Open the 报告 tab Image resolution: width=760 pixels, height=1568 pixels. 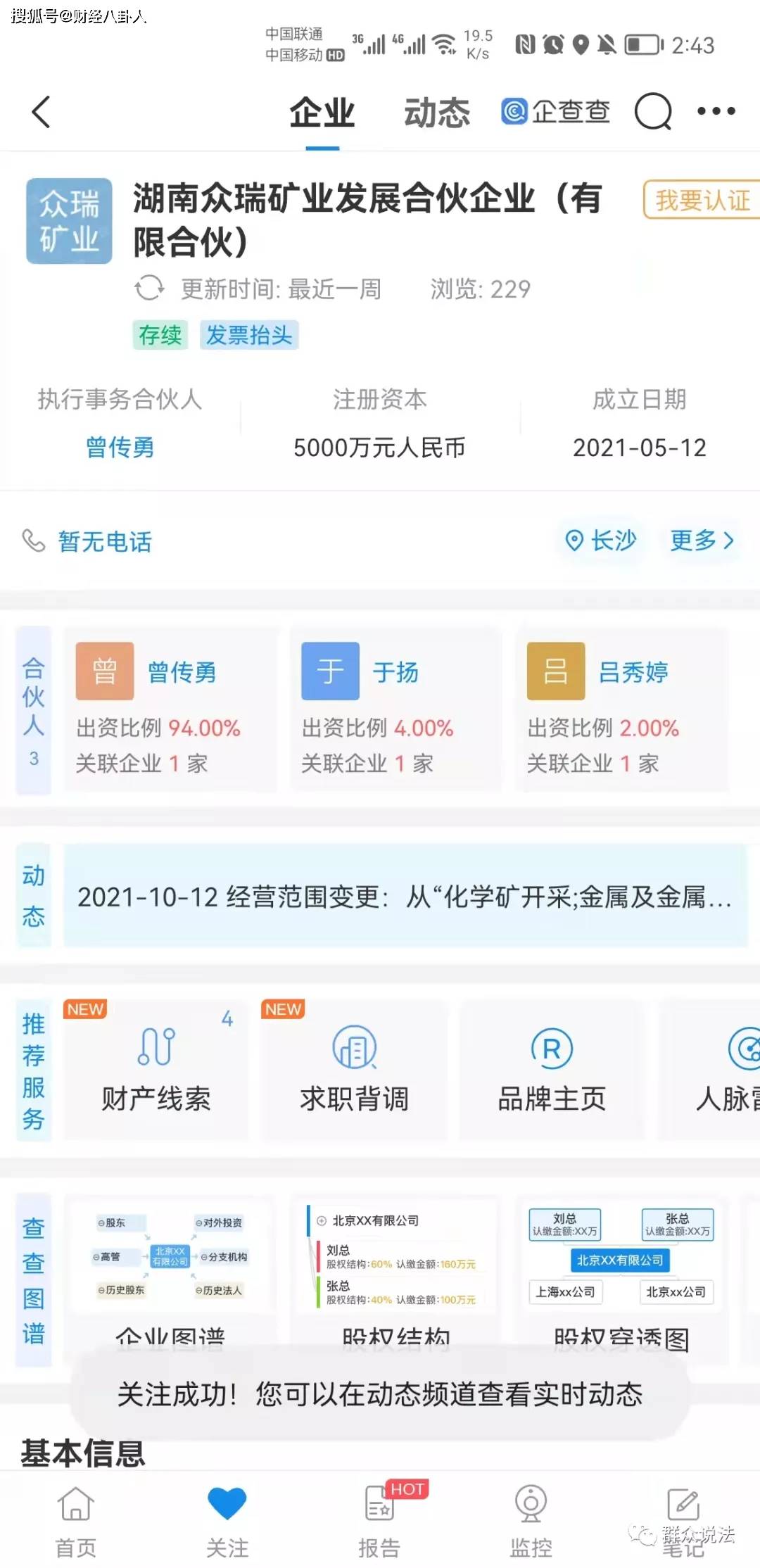coord(379,1520)
